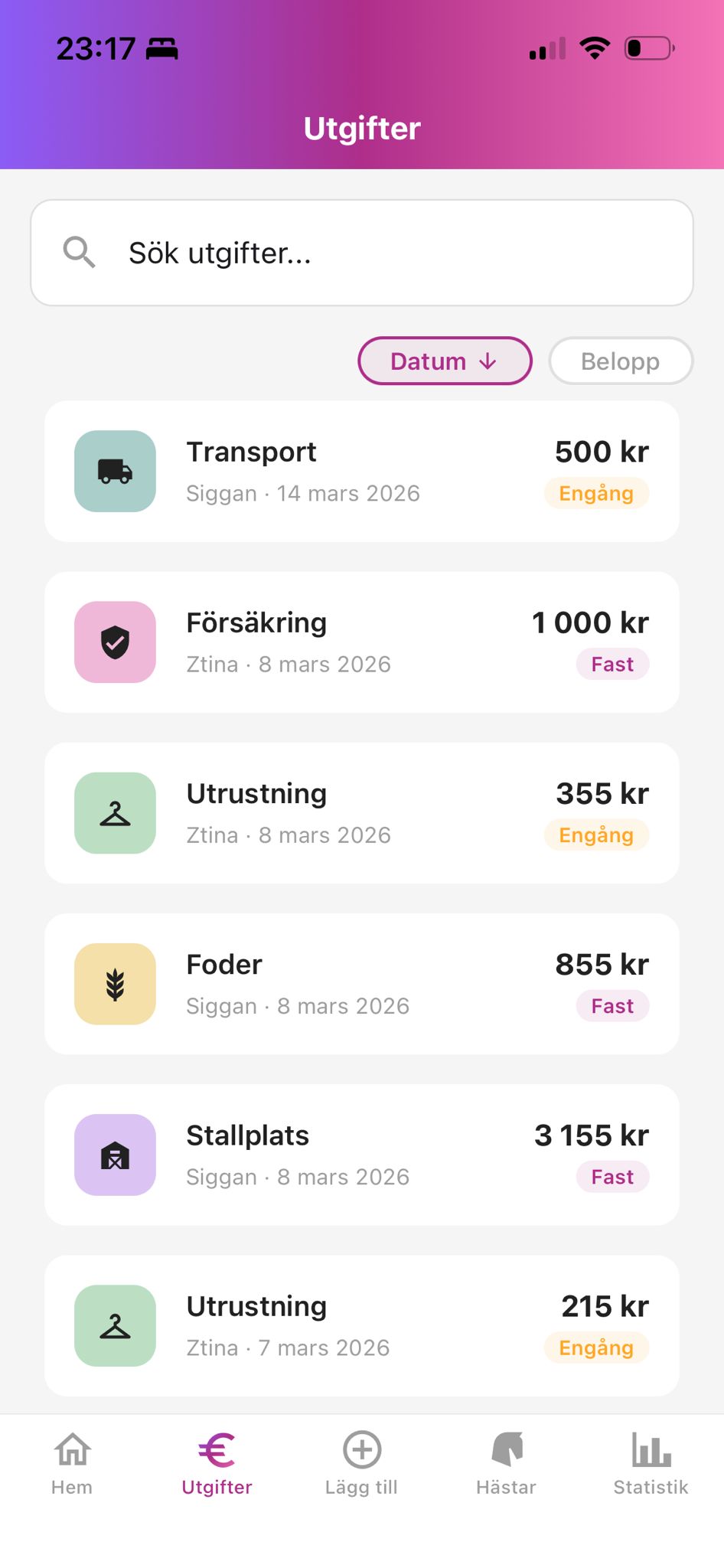Click the Datum descending arrow
This screenshot has height=1568, width=724.
pyautogui.click(x=488, y=361)
